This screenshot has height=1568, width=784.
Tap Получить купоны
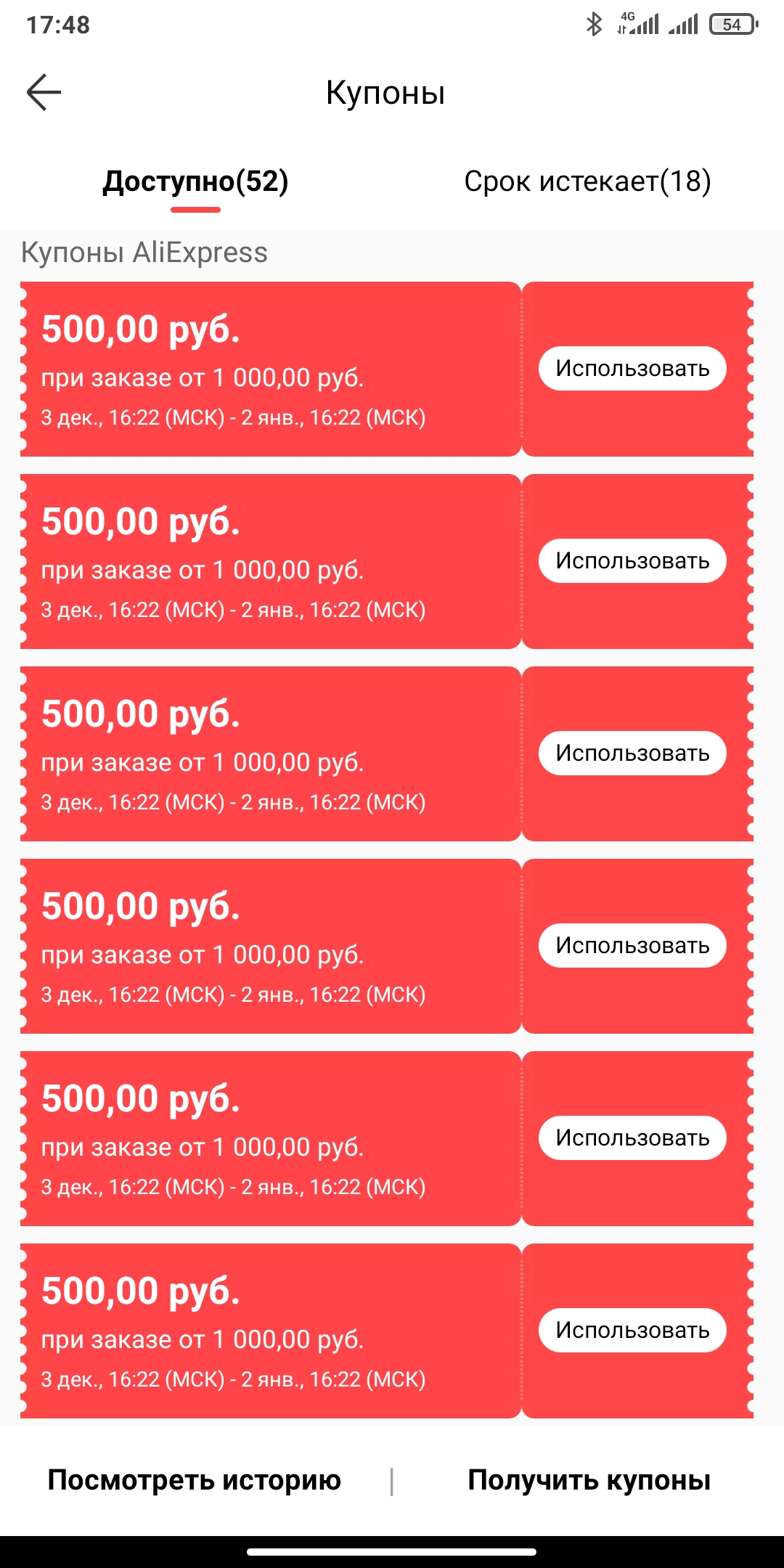[589, 1480]
